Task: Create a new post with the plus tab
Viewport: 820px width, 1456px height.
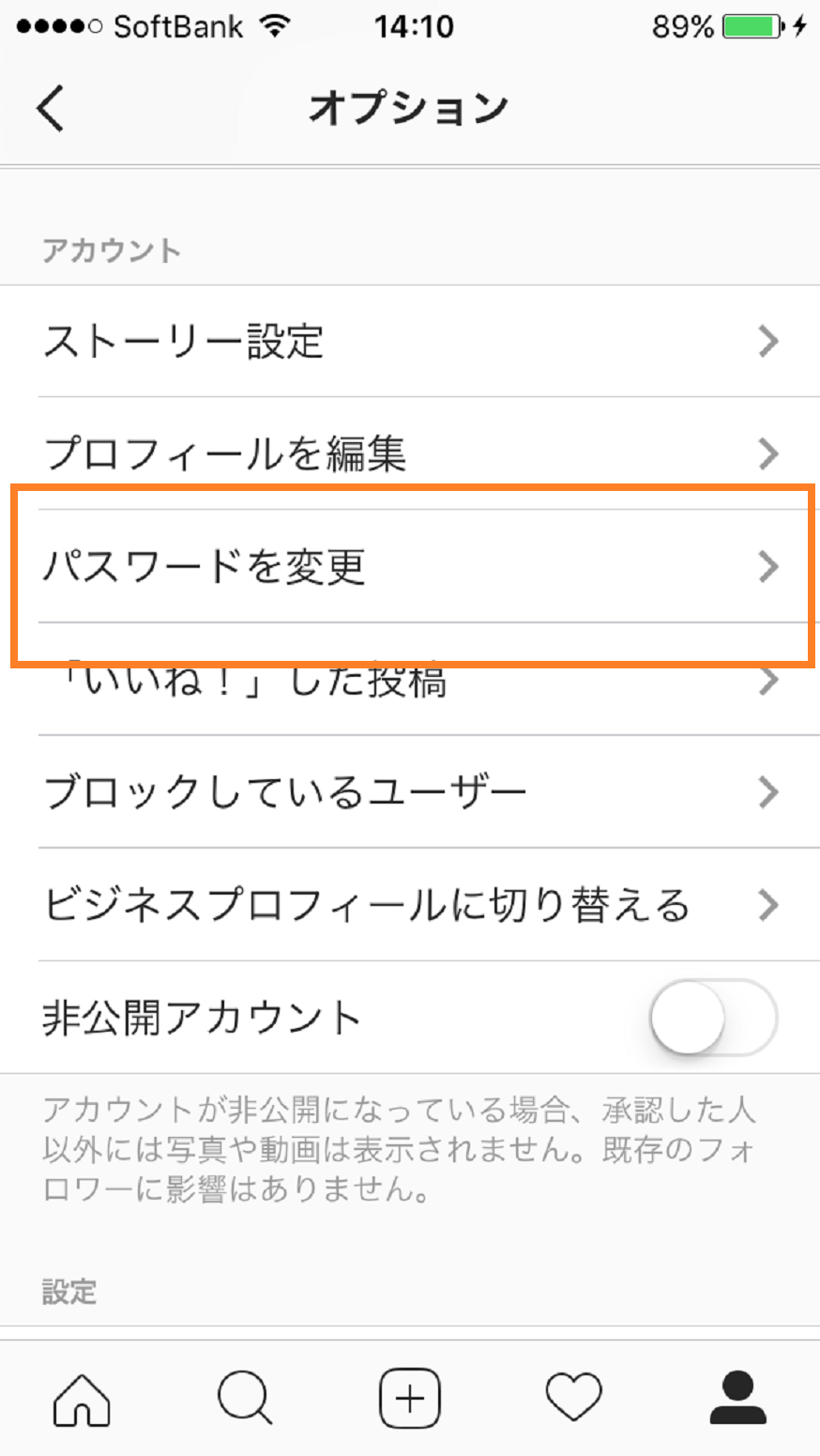Action: click(x=409, y=1399)
